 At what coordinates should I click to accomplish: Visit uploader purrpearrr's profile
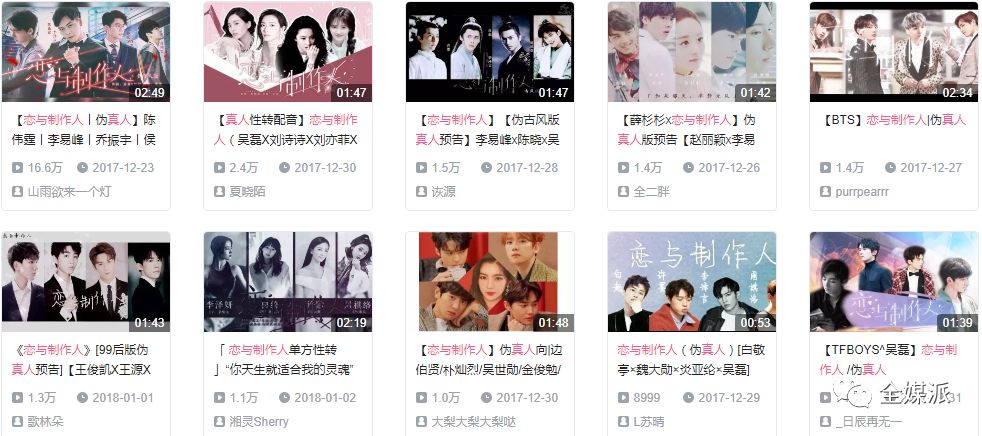pyautogui.click(x=862, y=191)
